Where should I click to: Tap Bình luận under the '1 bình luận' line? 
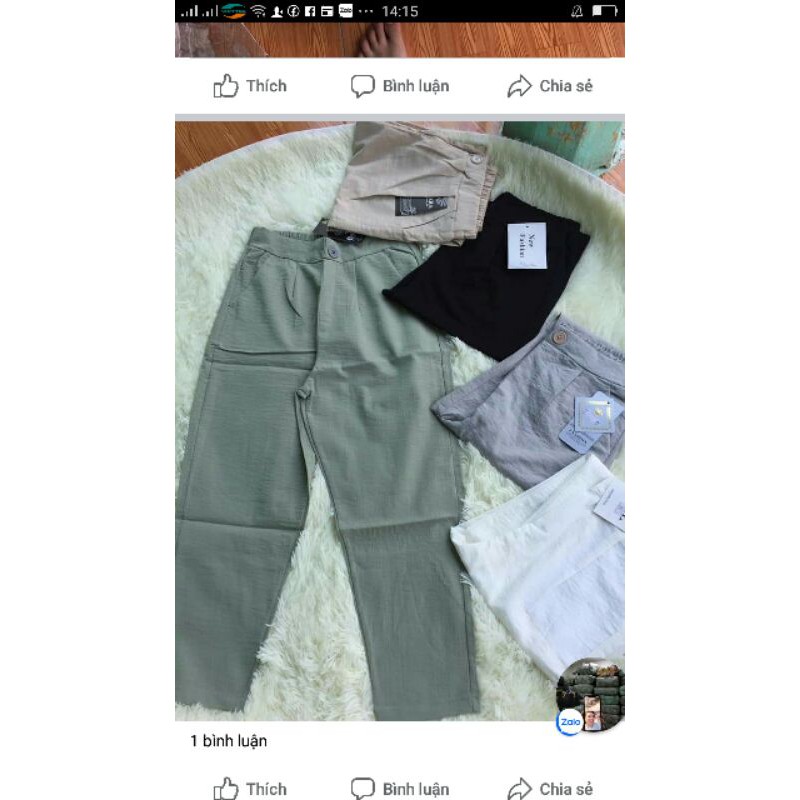(400, 788)
